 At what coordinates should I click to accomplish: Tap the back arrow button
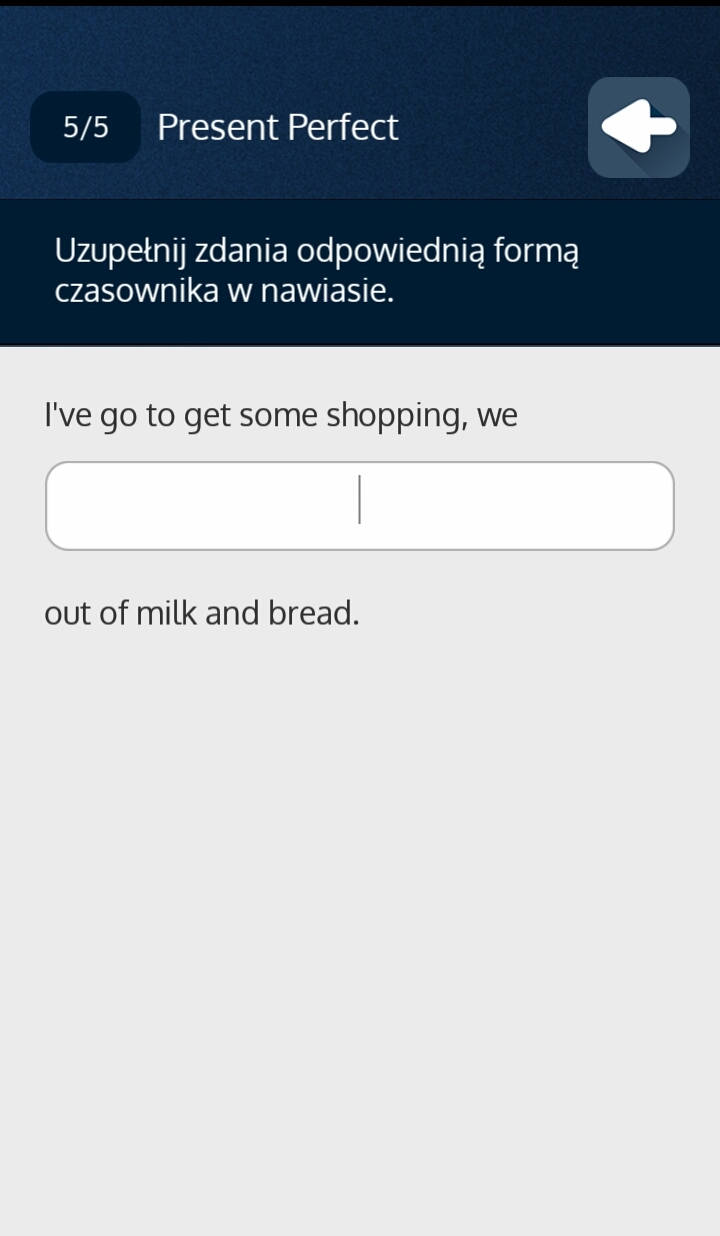click(639, 127)
